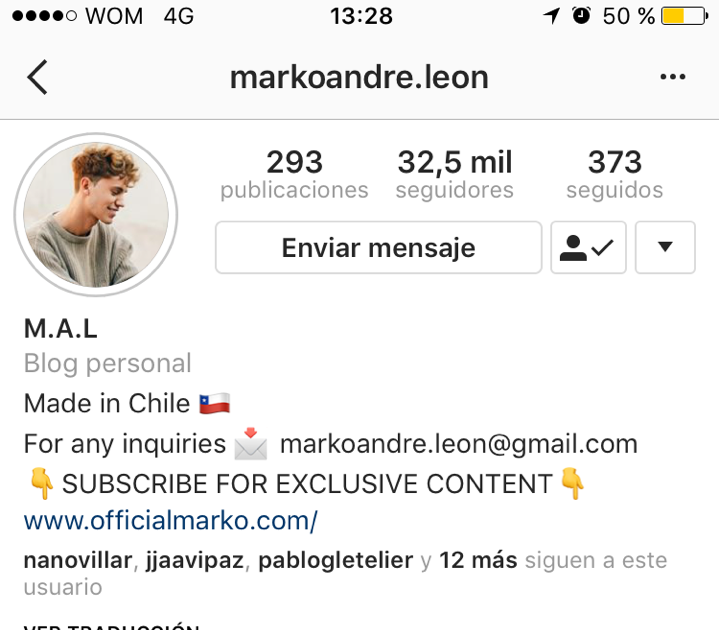View 12 más mutual followers
Viewport: 719px width, 630px height.
[x=478, y=560]
